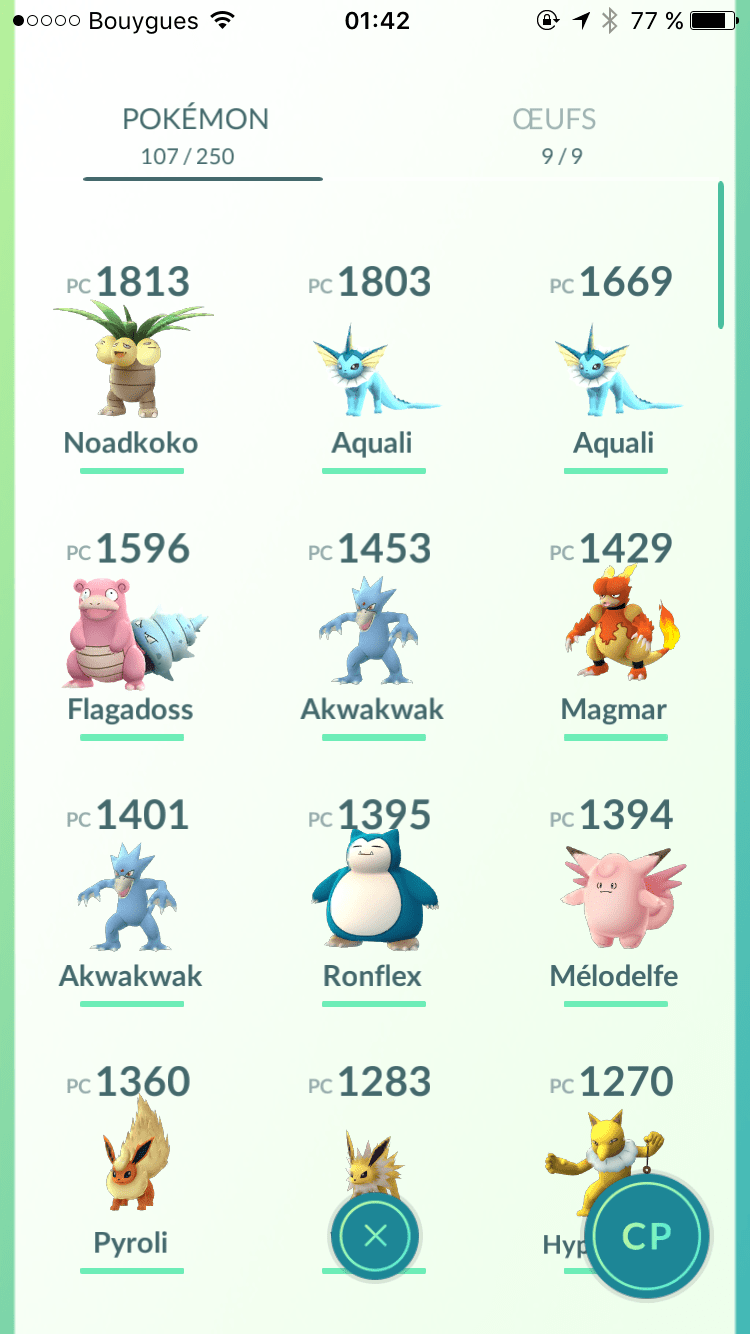Screen dimensions: 750x1334
Task: Open the Pokémon with PC 1283
Action: (x=373, y=1140)
